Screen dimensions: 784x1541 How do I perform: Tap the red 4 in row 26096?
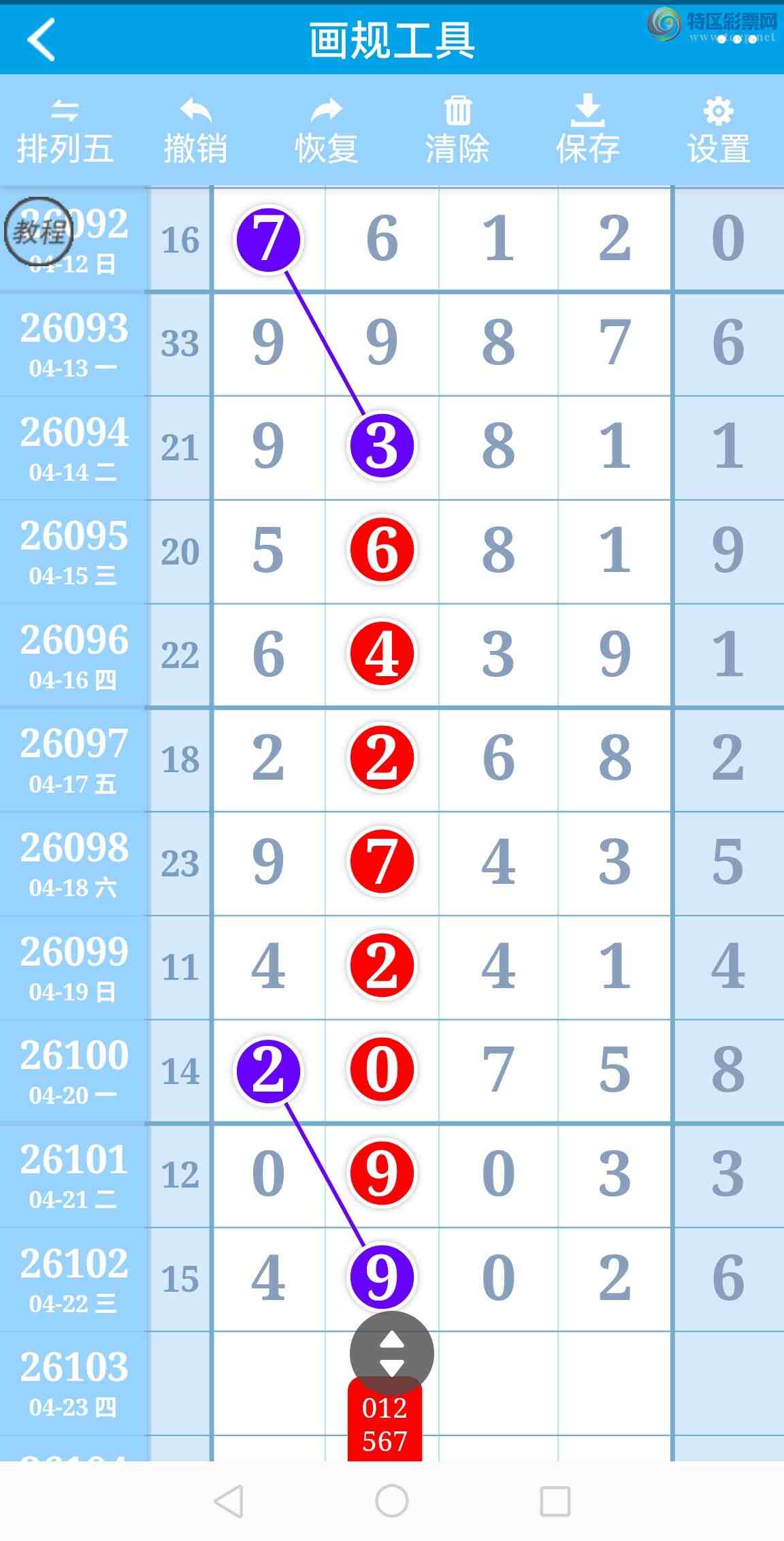coord(382,654)
